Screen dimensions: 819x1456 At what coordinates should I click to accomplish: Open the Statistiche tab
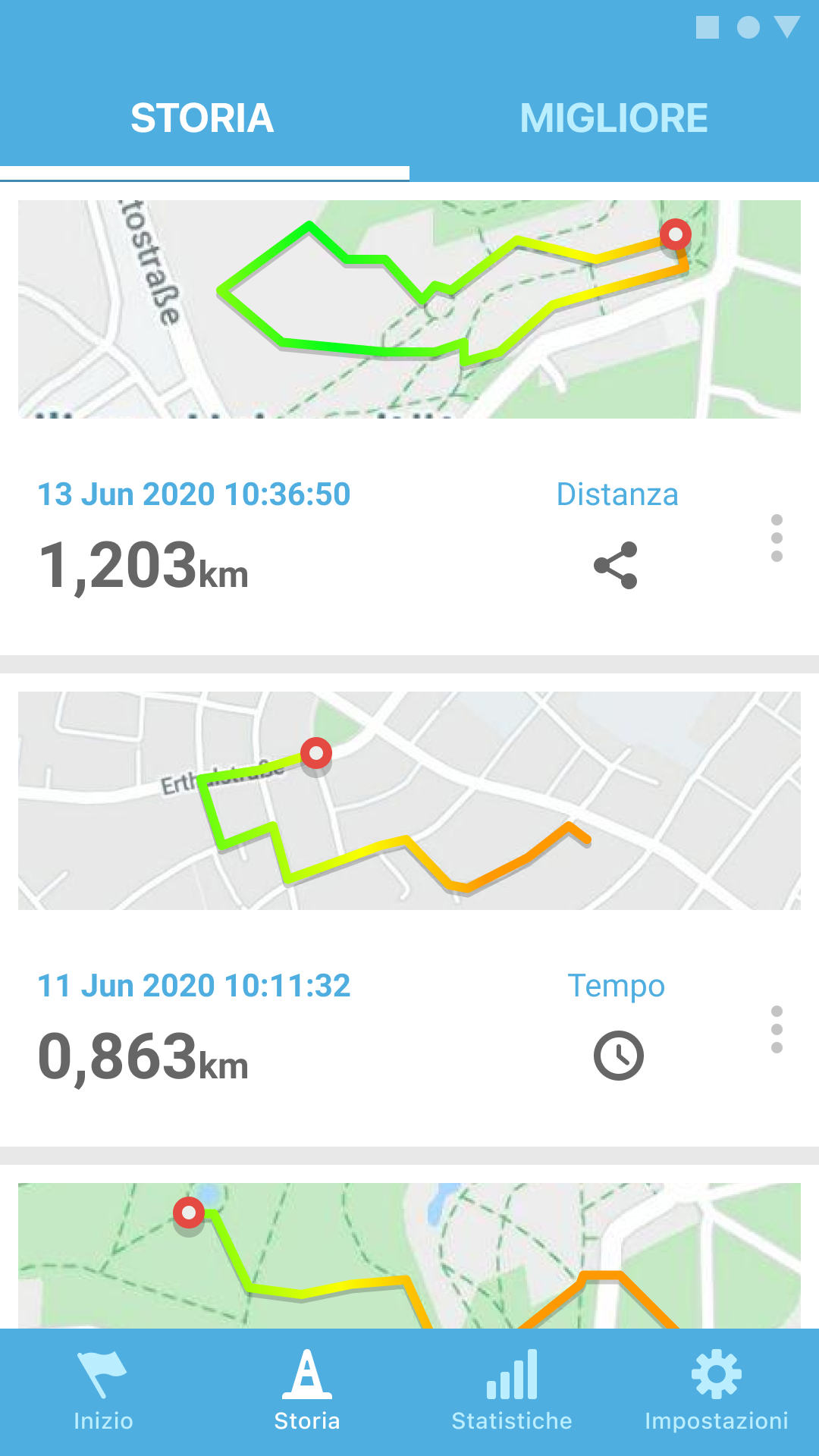(512, 1392)
